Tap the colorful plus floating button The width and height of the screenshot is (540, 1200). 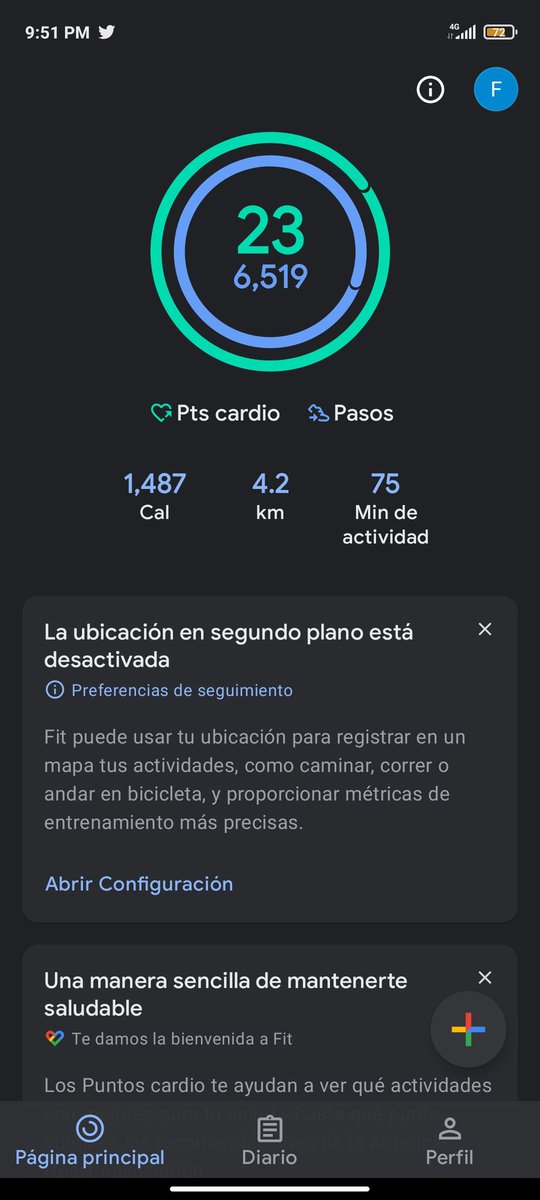[468, 1028]
